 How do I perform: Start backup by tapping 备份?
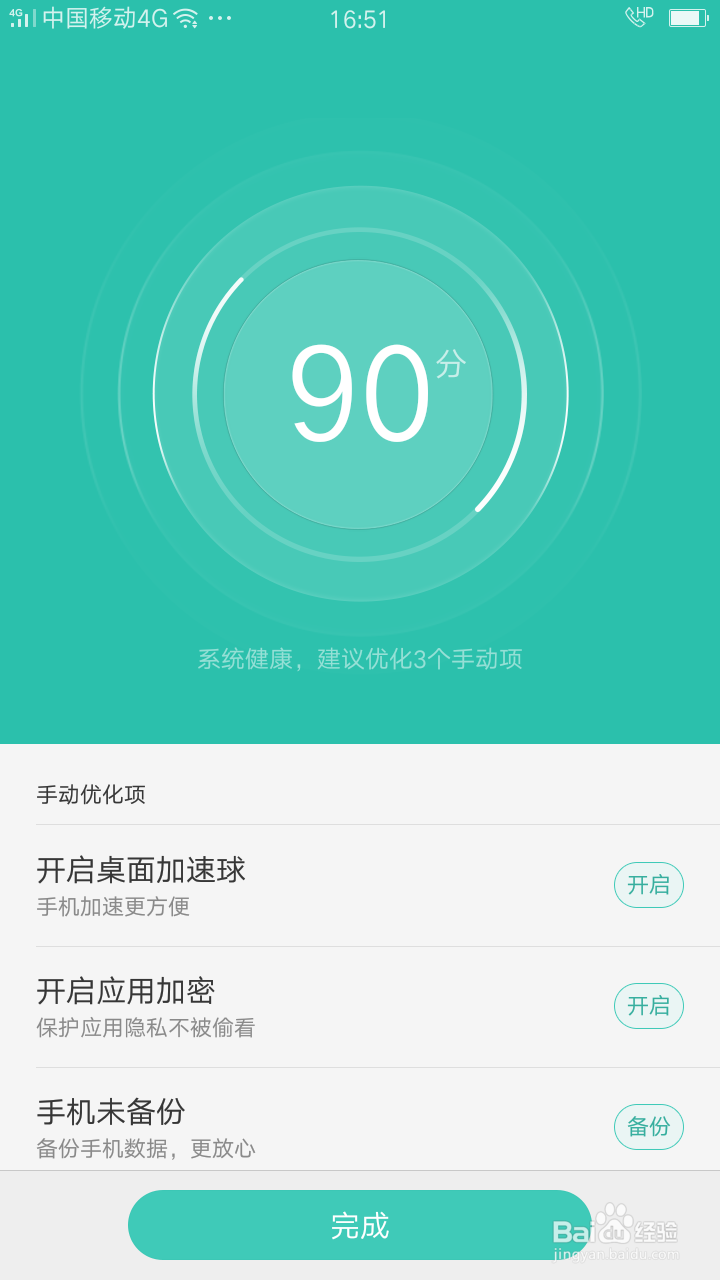(648, 1127)
